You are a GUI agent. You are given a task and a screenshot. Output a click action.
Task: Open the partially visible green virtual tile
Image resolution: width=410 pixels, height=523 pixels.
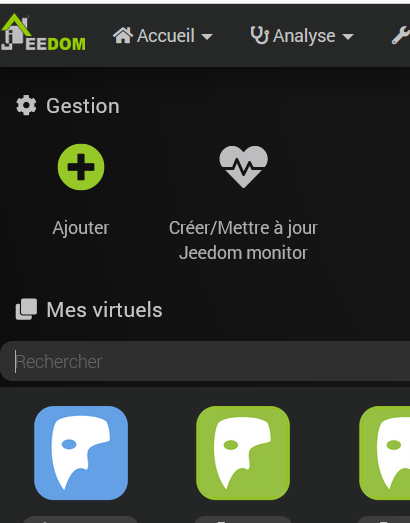[385, 453]
